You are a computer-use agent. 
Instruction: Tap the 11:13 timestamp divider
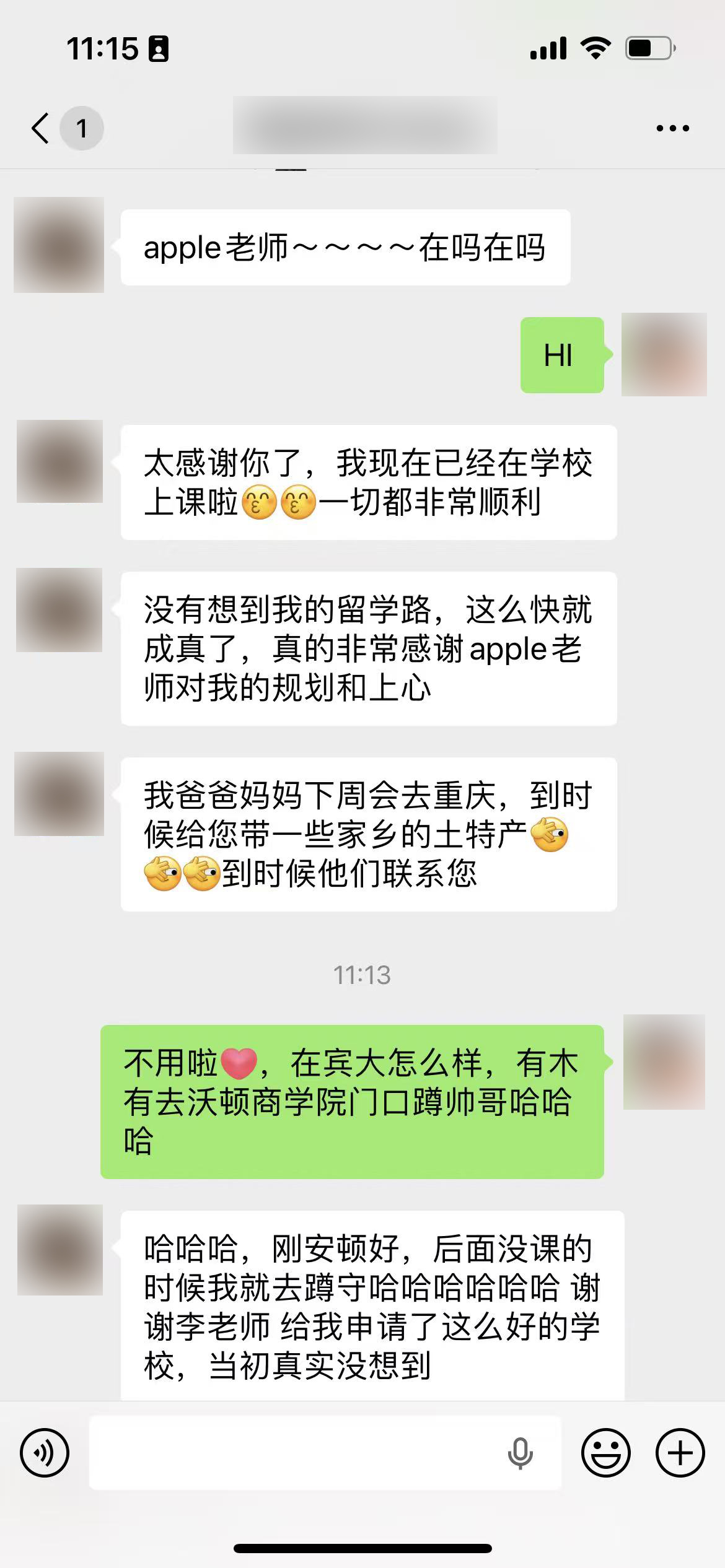[362, 975]
